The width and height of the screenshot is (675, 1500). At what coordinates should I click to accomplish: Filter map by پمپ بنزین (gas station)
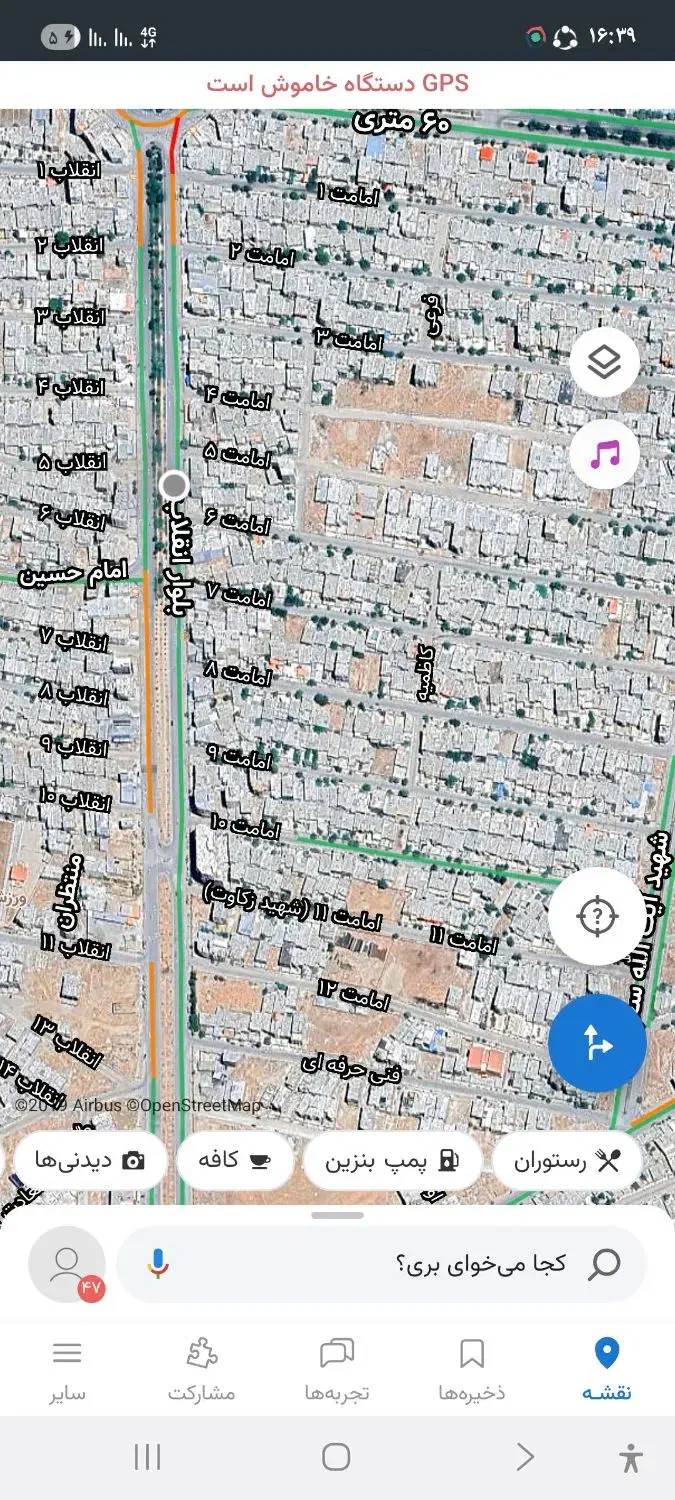click(x=392, y=1161)
